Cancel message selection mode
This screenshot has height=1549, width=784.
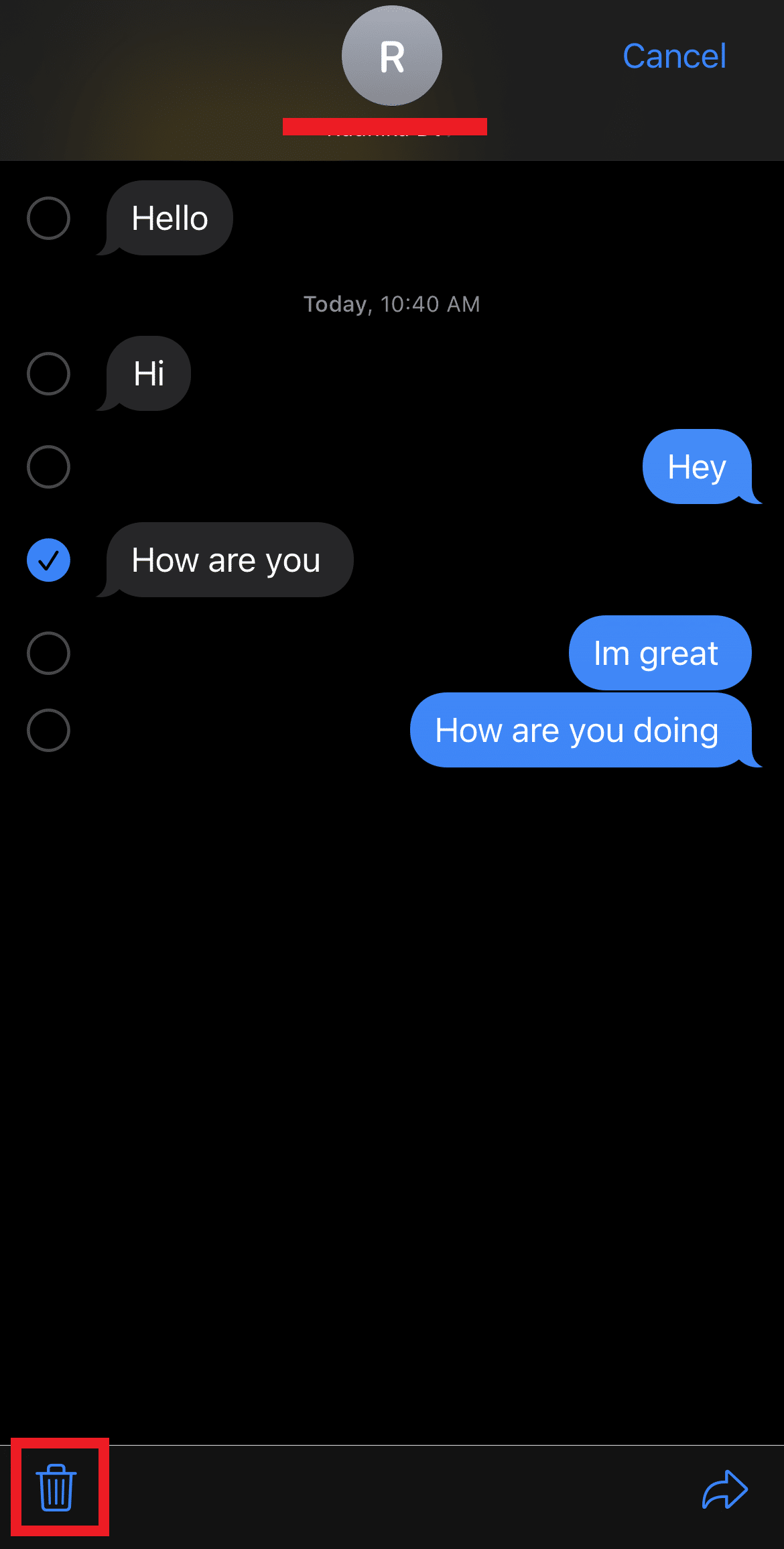coord(673,56)
